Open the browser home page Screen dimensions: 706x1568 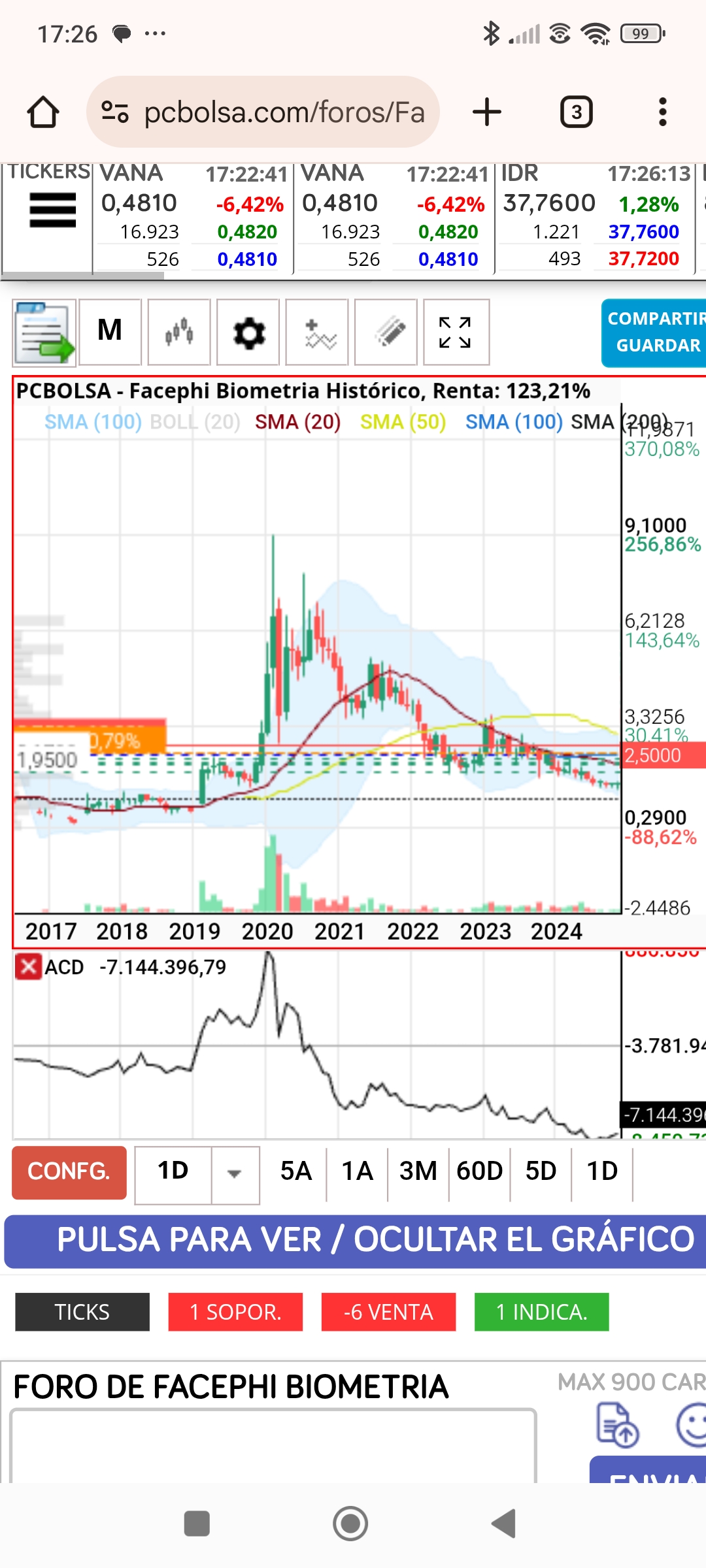[43, 112]
